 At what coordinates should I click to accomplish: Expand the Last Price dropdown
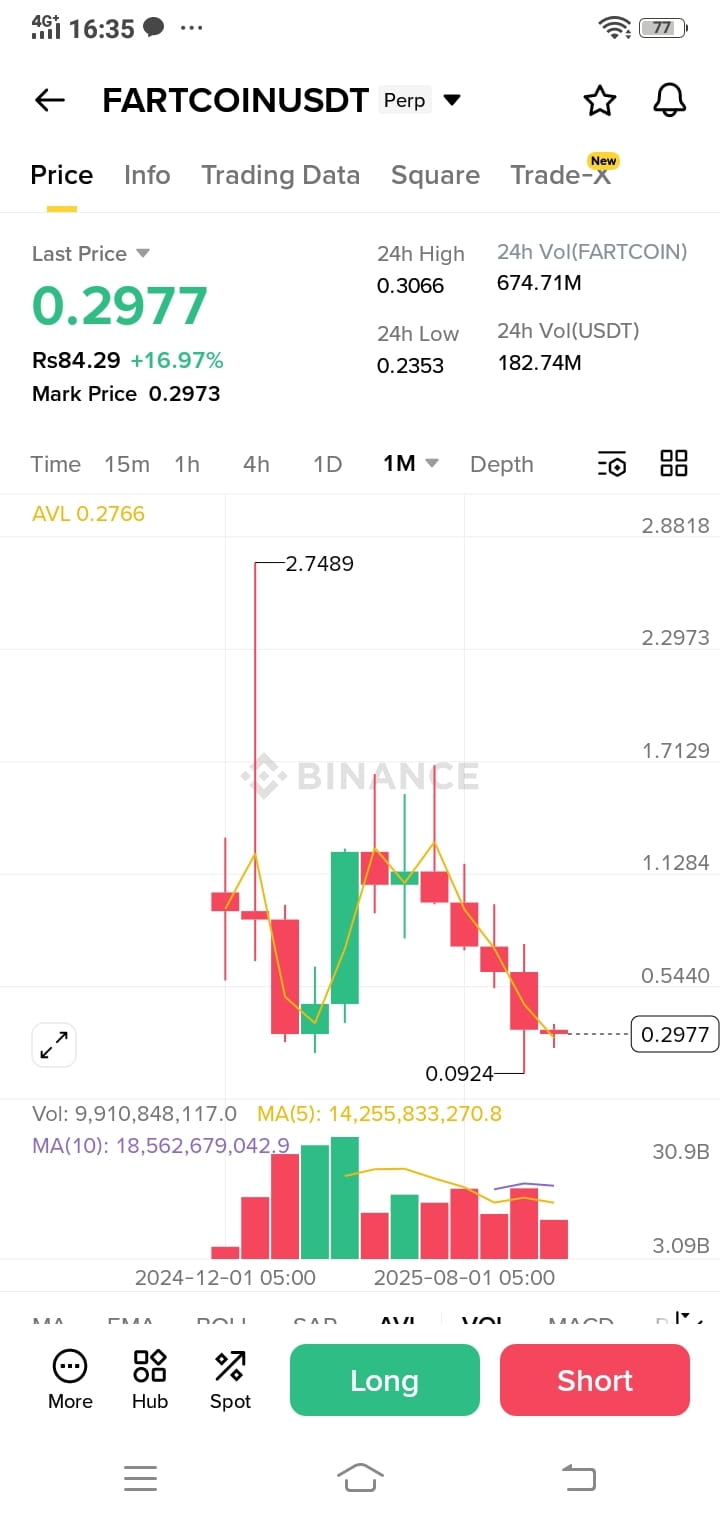(x=142, y=253)
